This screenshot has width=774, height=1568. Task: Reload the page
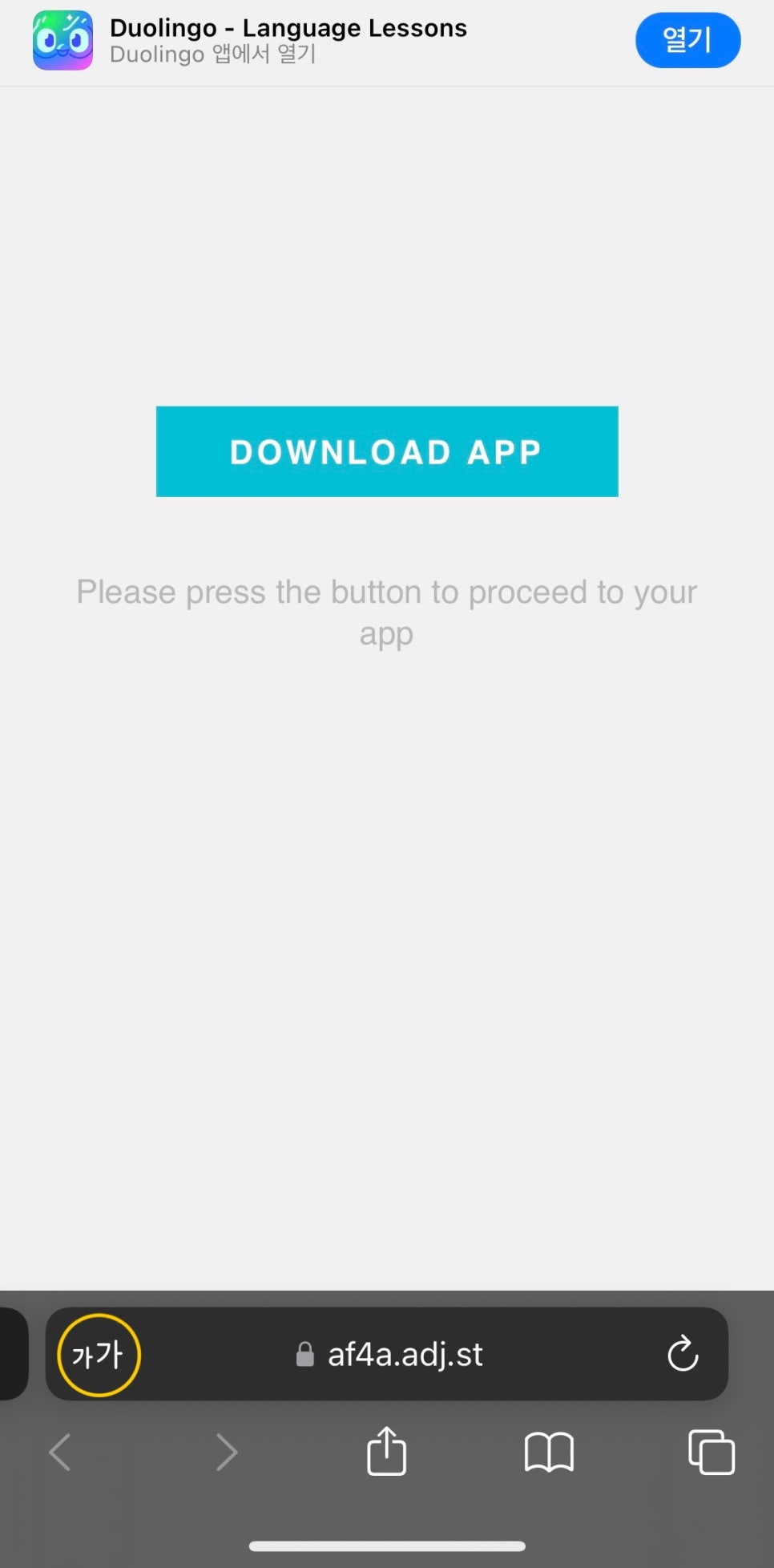683,1353
